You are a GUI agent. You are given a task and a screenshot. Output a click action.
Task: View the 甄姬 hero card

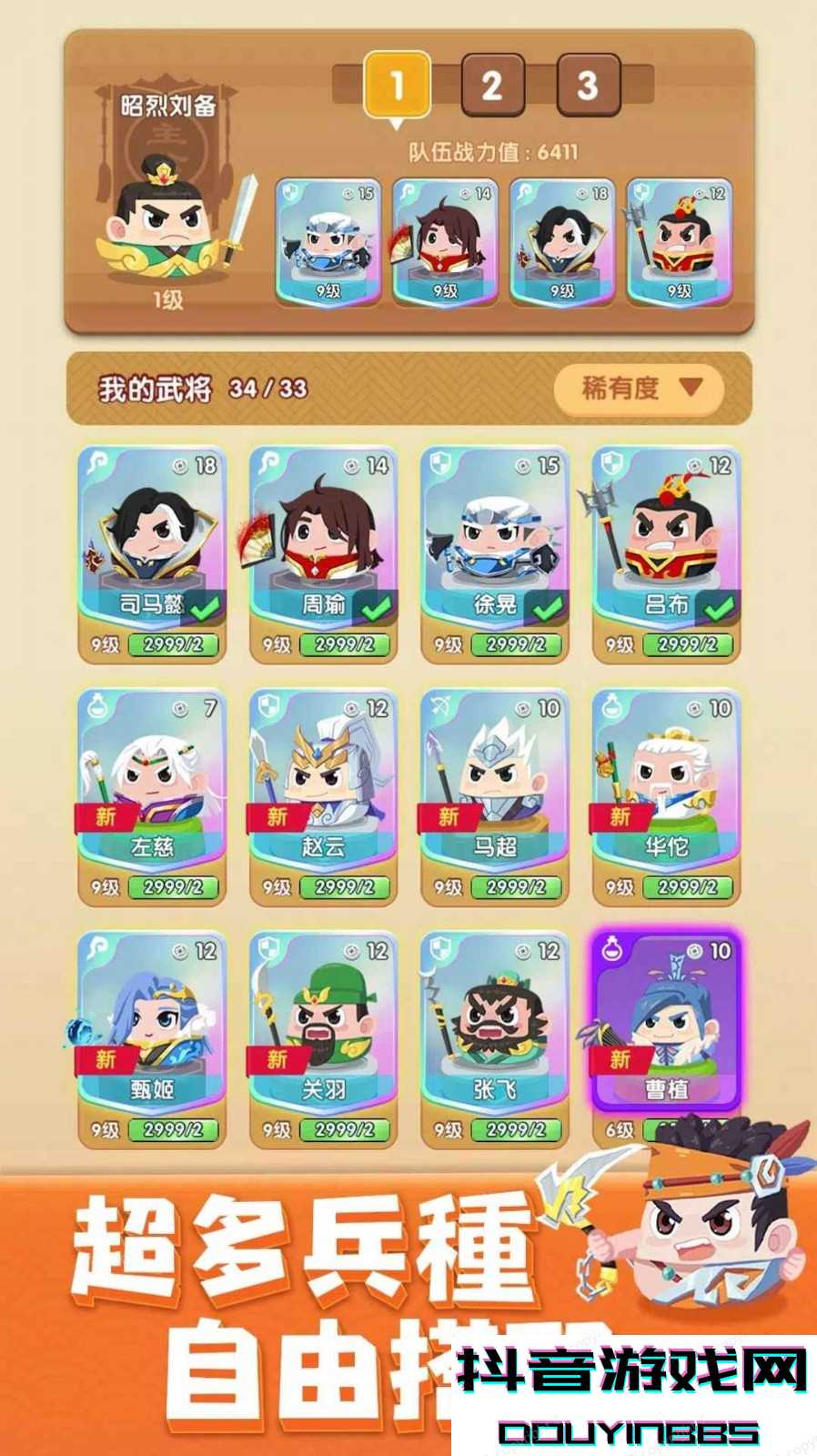click(152, 1039)
